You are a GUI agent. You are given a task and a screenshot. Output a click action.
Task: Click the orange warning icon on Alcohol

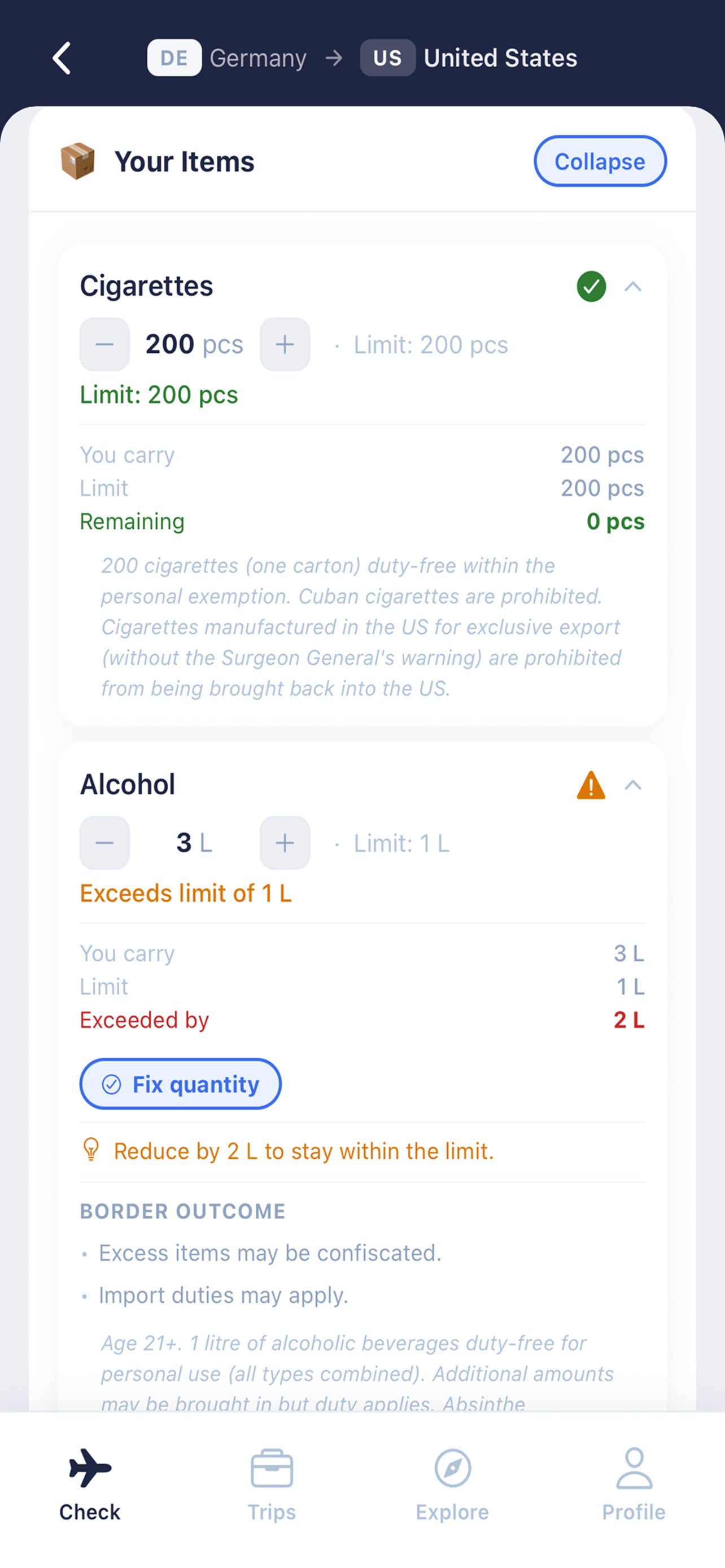pyautogui.click(x=590, y=785)
